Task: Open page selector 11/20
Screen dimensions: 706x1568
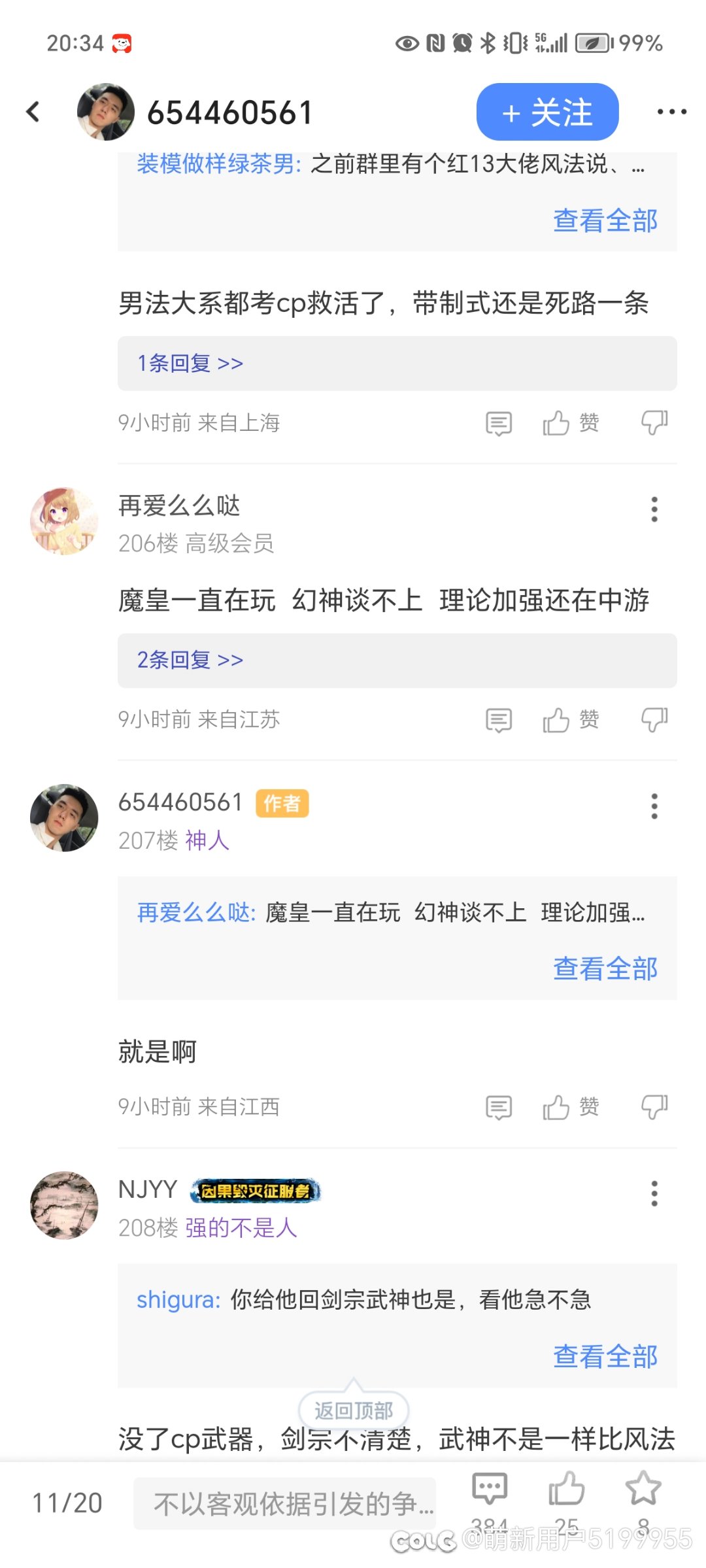Action: pyautogui.click(x=67, y=1503)
